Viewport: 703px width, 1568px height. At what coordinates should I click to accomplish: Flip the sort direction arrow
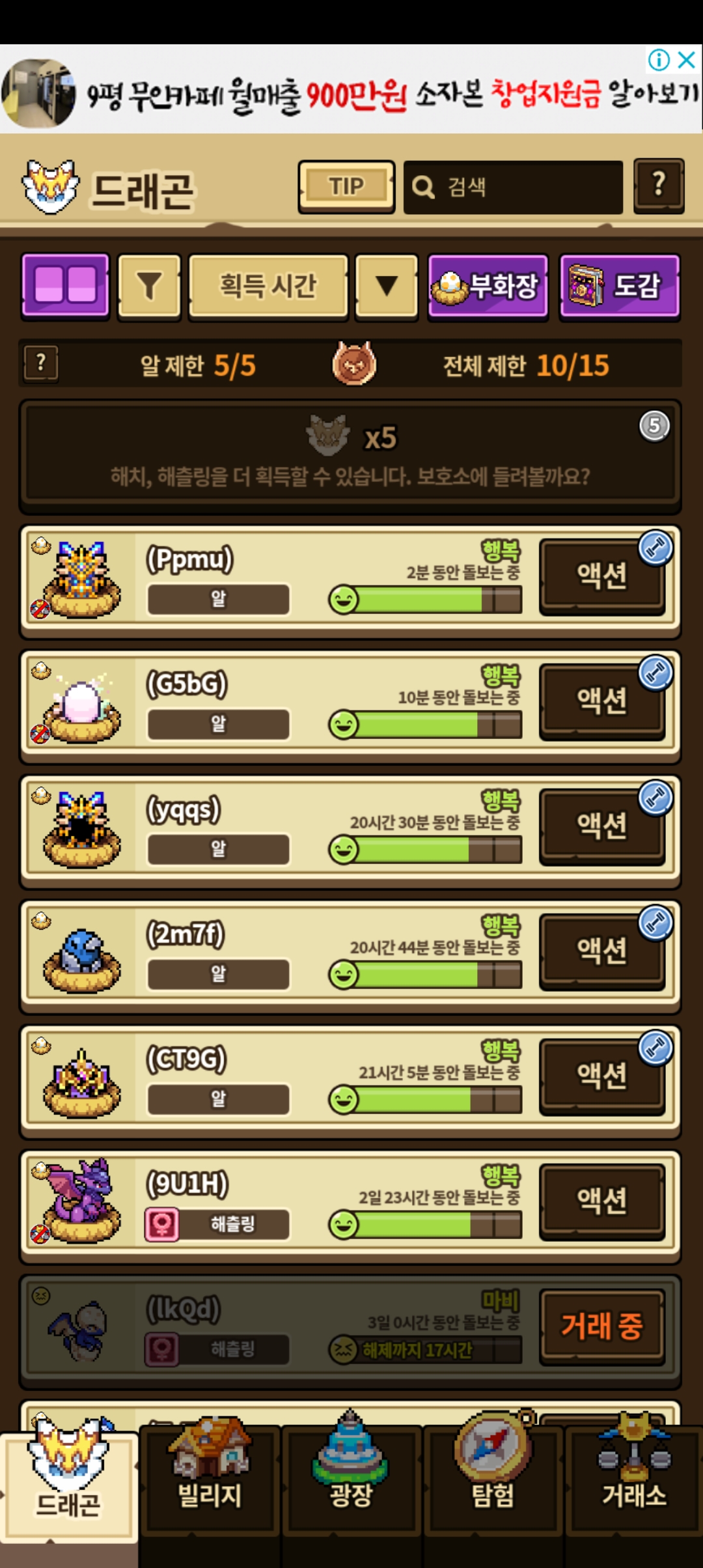(x=387, y=286)
